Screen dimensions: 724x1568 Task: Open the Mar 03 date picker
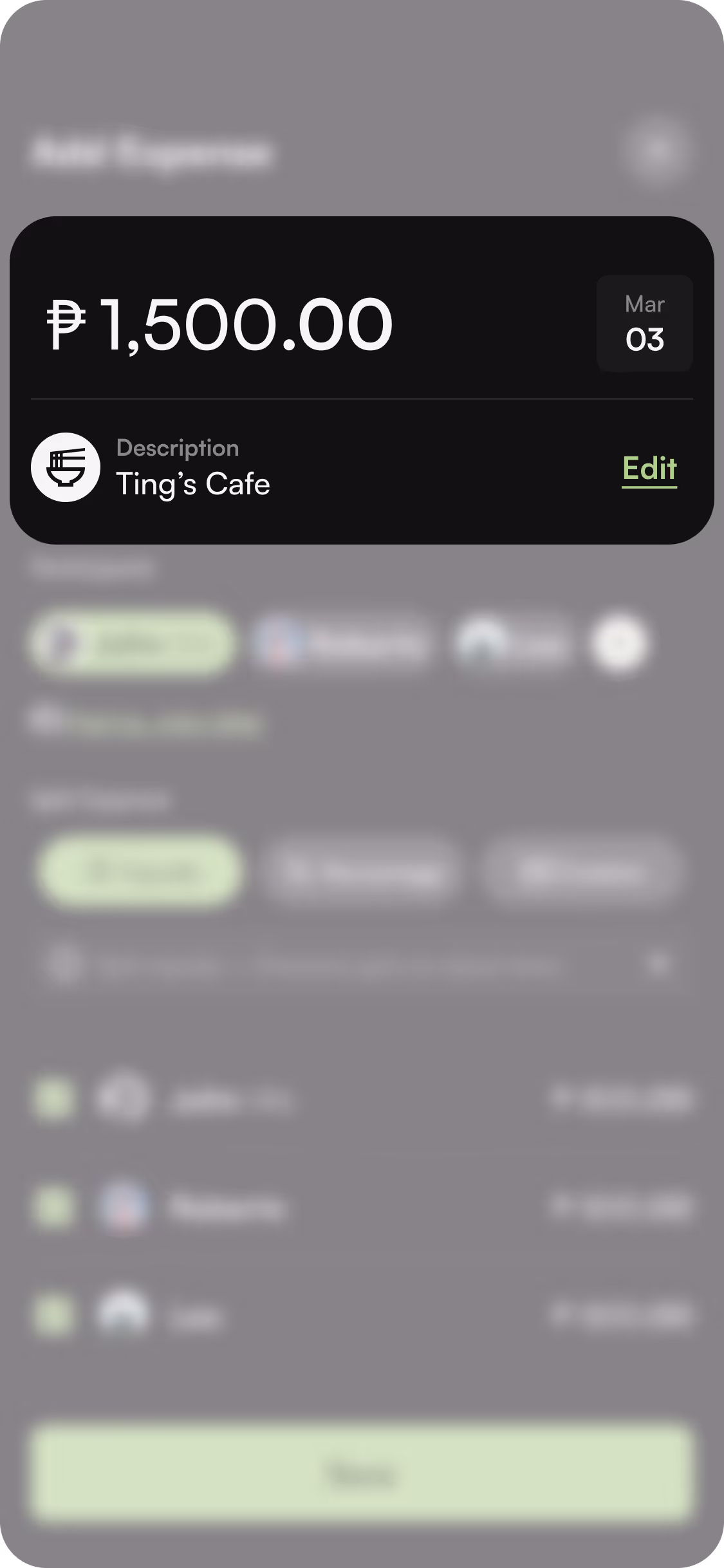(x=644, y=323)
